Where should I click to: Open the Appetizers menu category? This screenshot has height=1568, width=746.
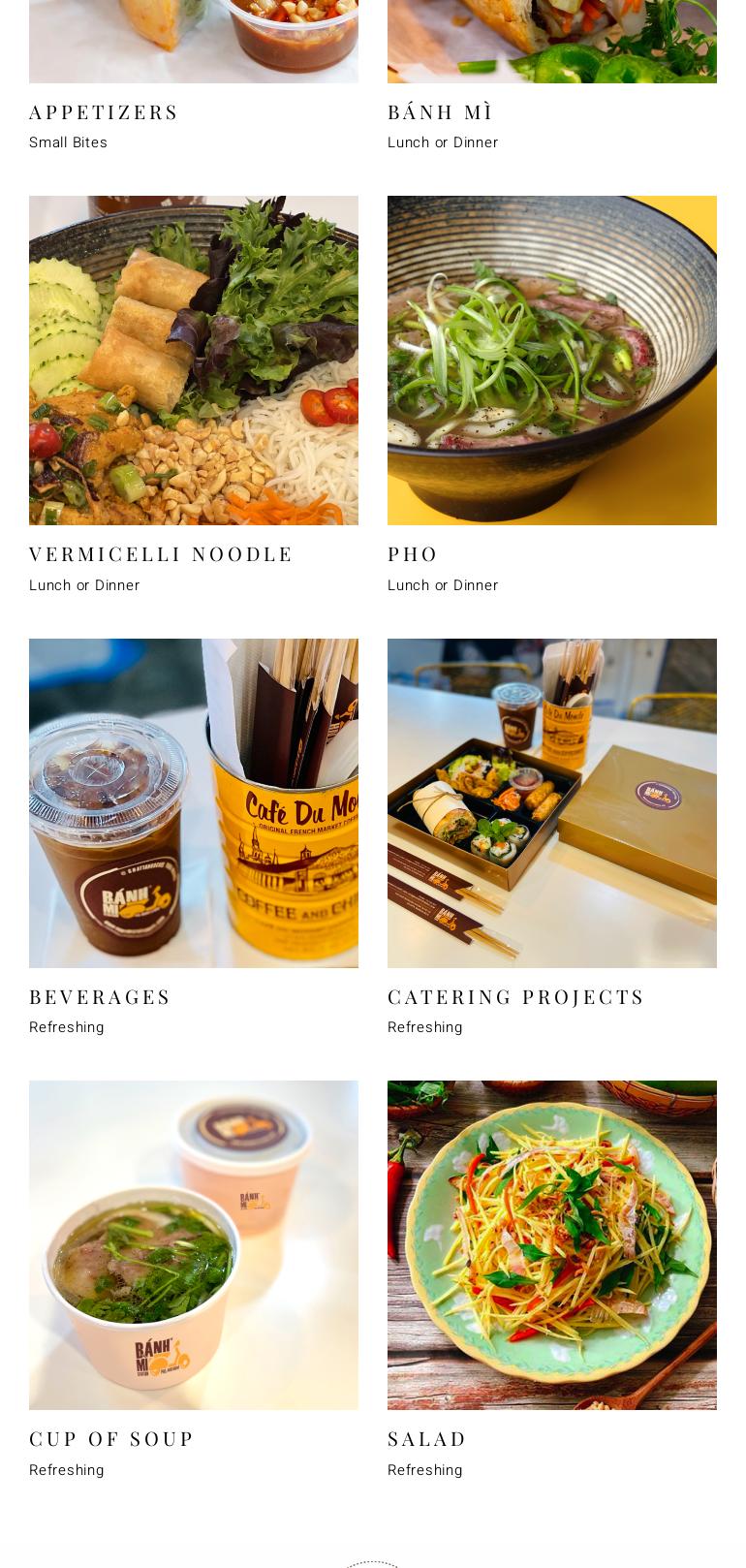point(104,112)
